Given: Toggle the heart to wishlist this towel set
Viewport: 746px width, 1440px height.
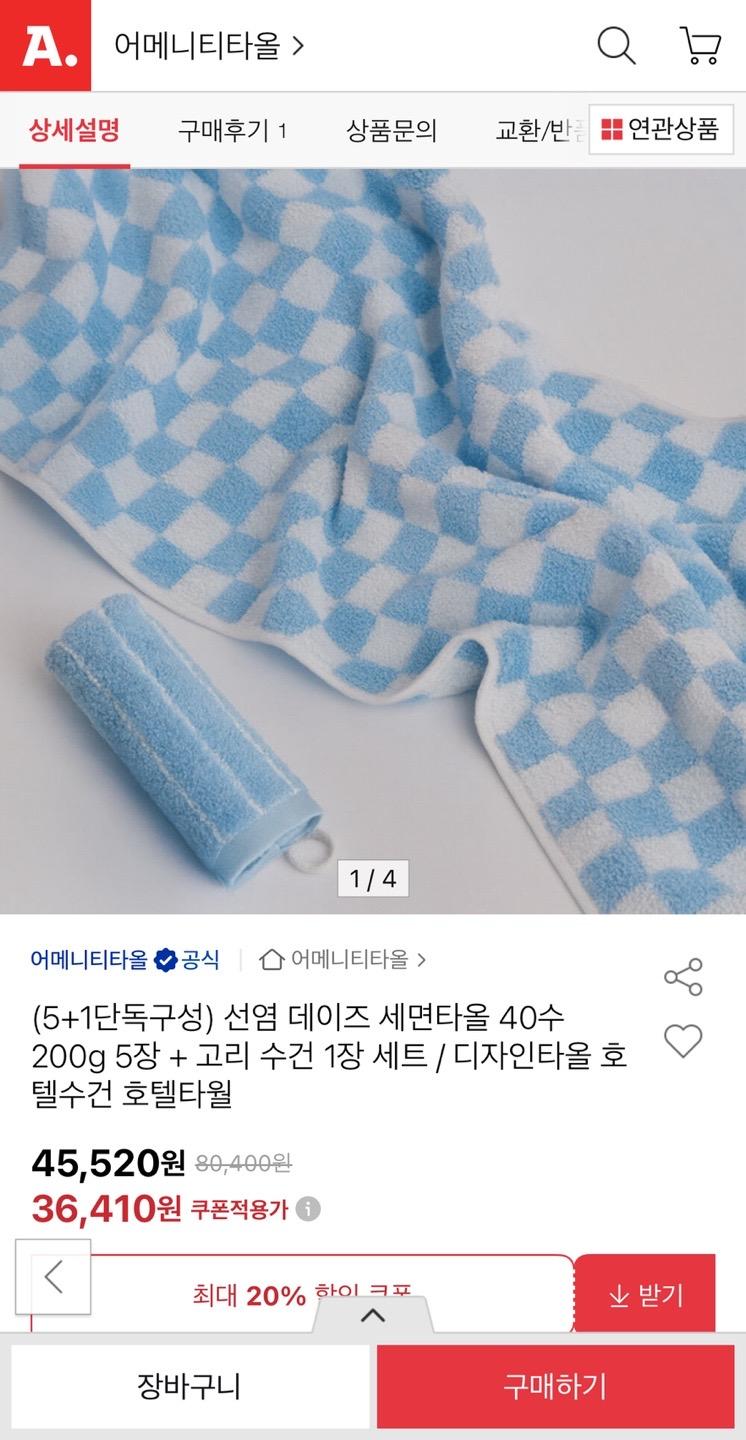Looking at the screenshot, I should pyautogui.click(x=684, y=1041).
